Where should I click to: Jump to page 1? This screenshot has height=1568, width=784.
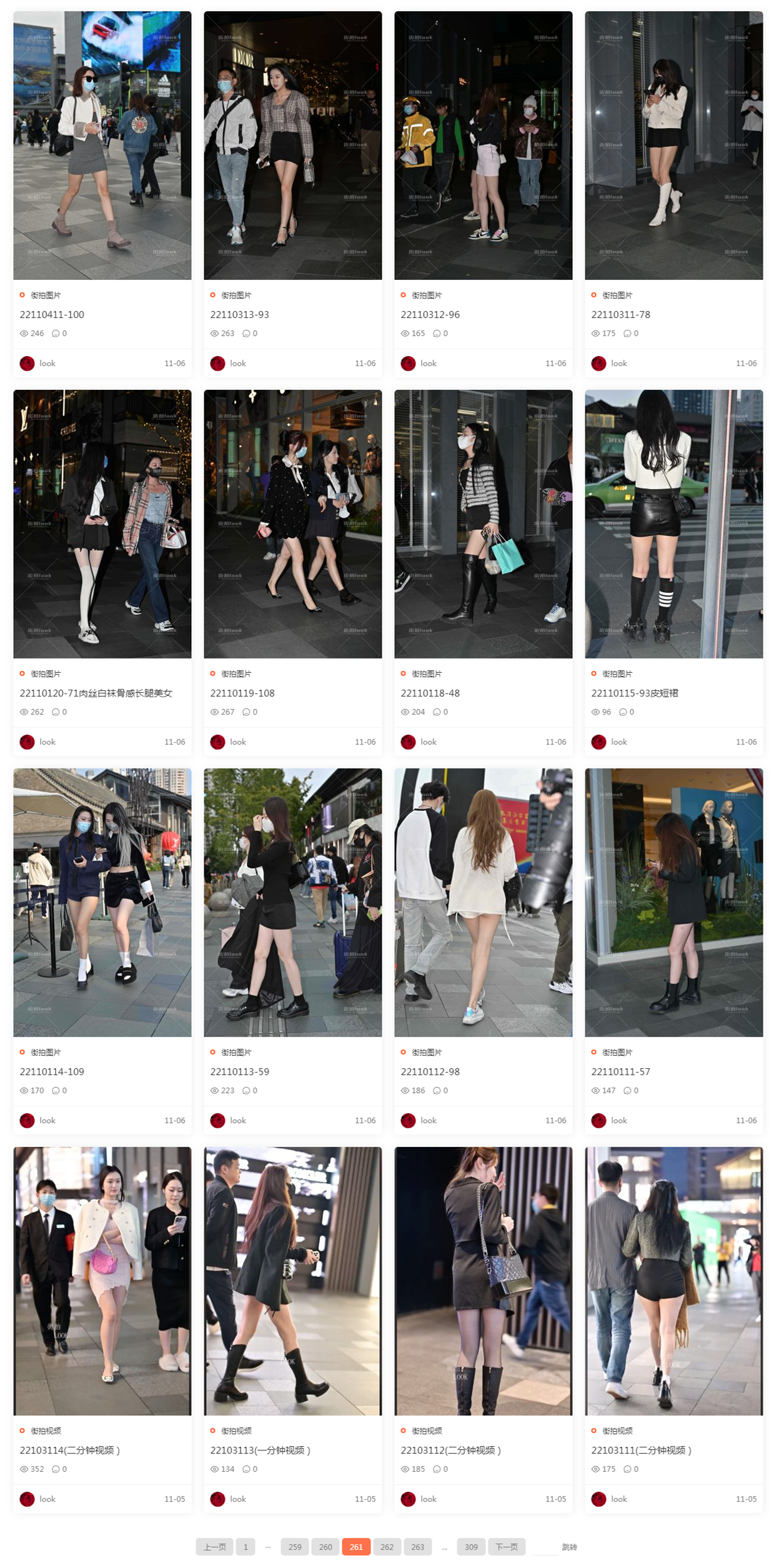[x=246, y=1547]
